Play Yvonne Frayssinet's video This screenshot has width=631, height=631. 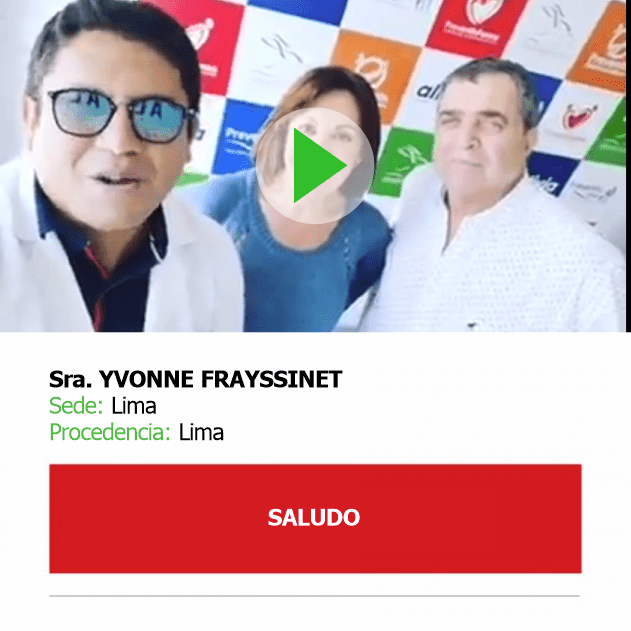click(315, 164)
